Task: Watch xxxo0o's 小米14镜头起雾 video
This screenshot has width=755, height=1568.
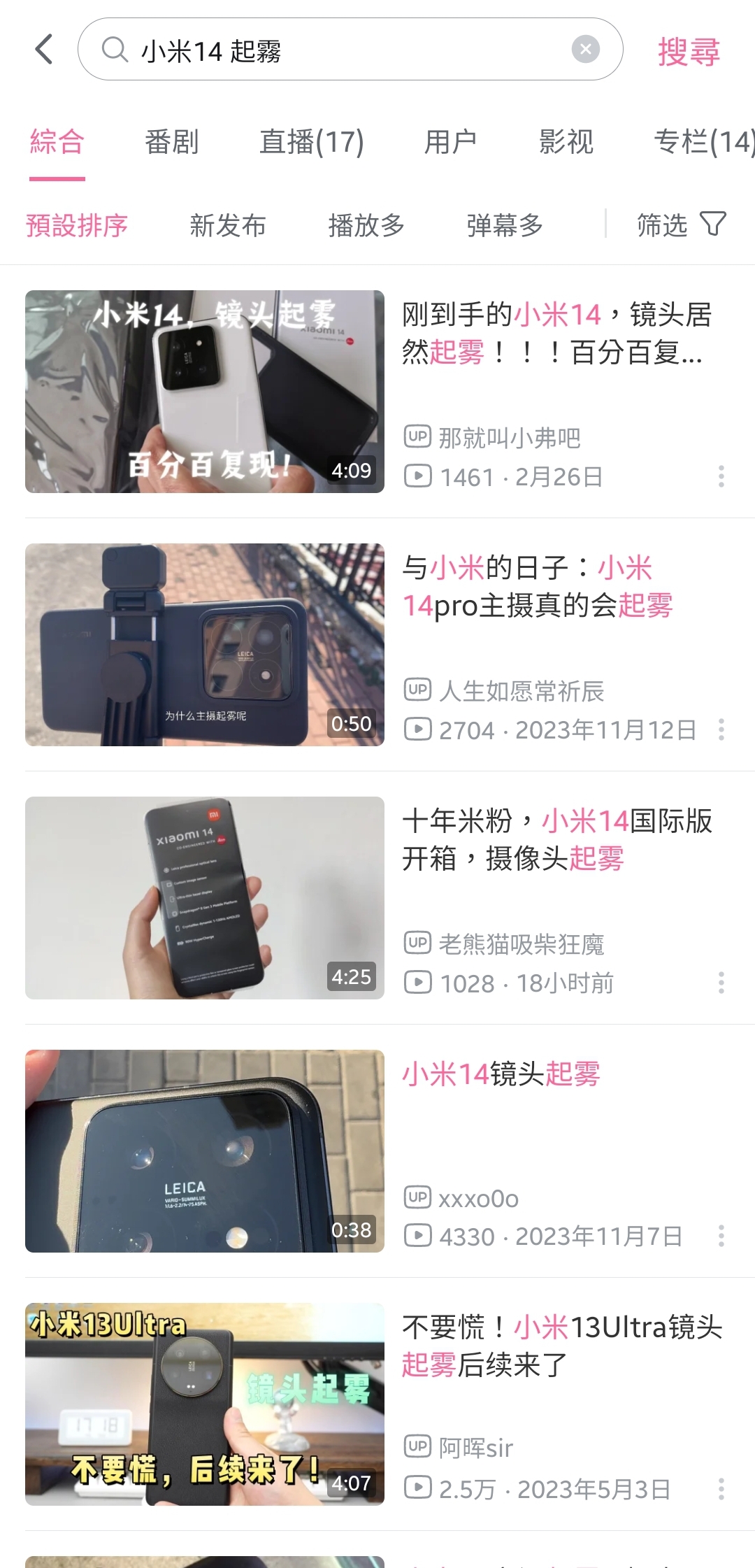Action: click(205, 1151)
